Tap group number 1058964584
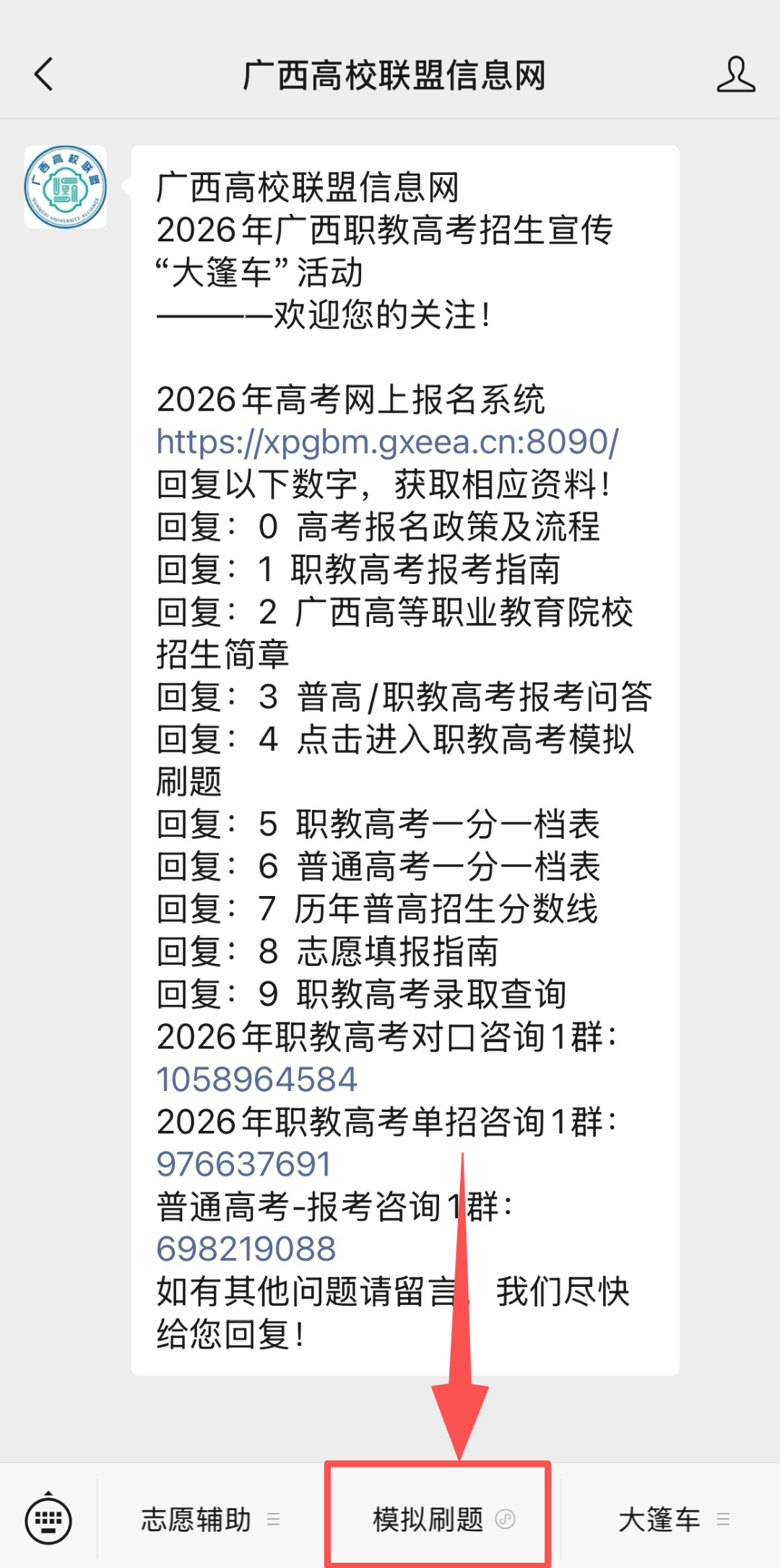This screenshot has width=780, height=1568. click(256, 1080)
